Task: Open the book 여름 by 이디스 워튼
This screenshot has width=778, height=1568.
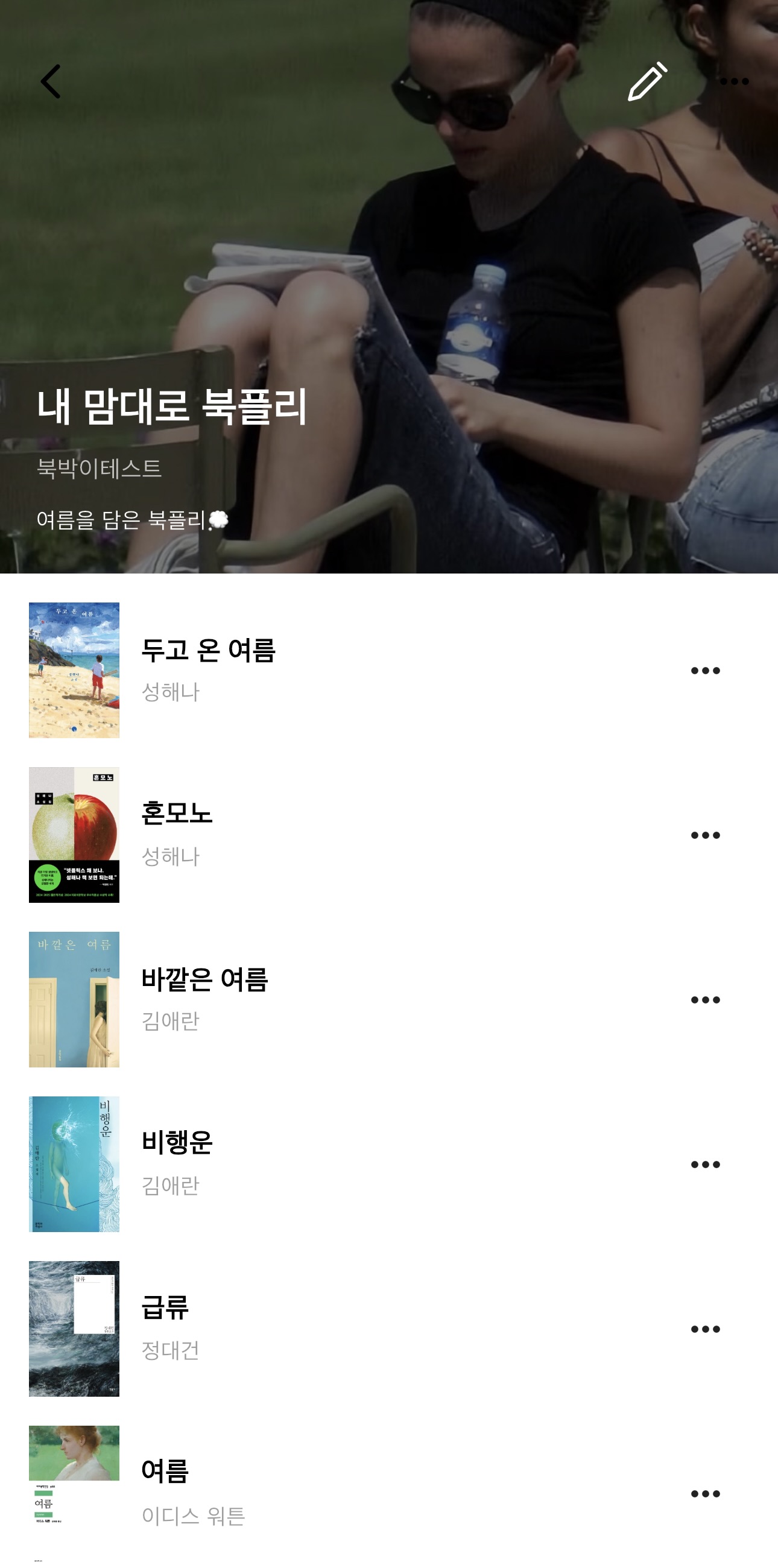Action: tap(165, 1472)
